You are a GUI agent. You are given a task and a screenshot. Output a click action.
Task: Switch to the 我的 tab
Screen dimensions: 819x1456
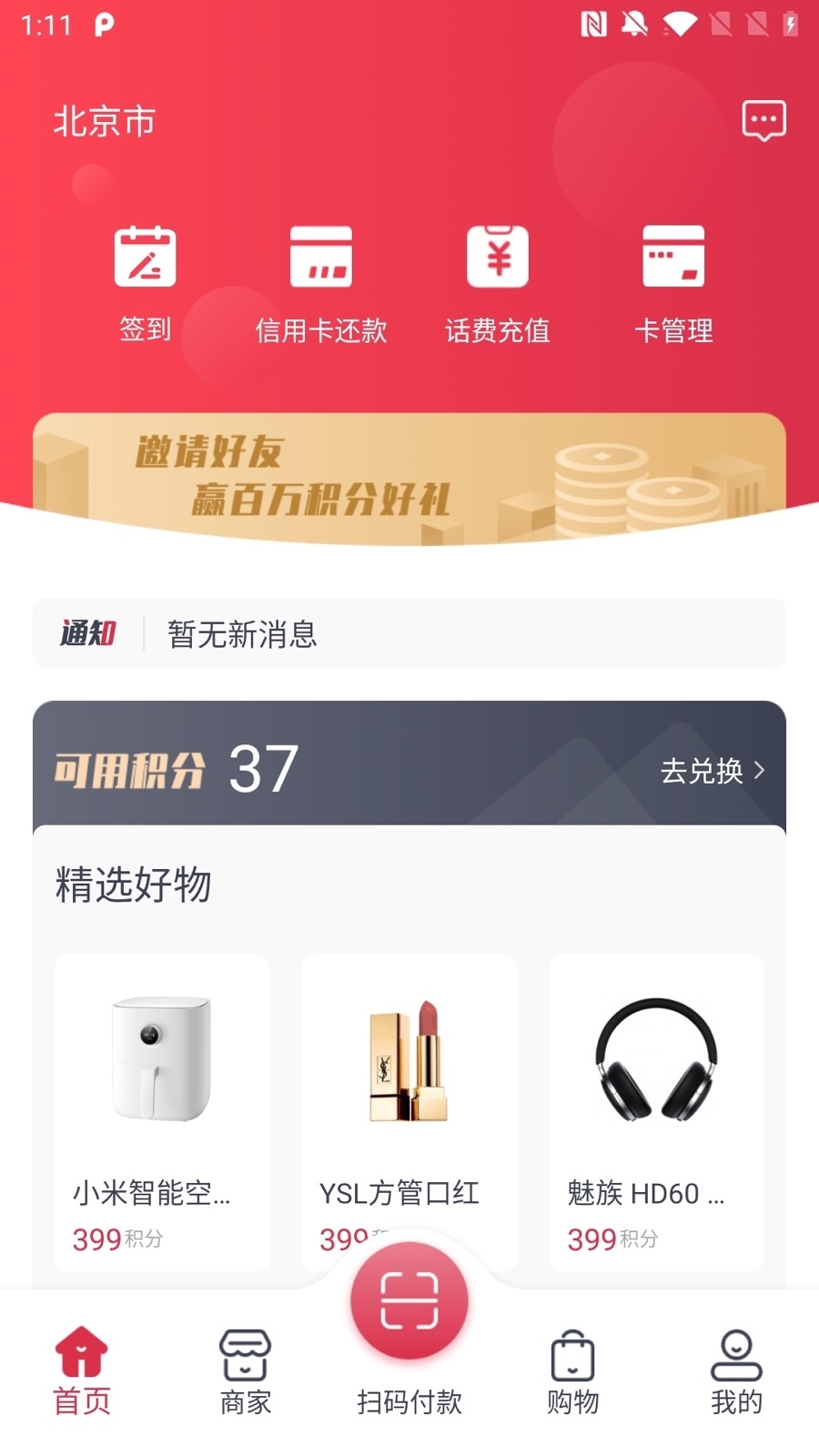coord(736,1370)
